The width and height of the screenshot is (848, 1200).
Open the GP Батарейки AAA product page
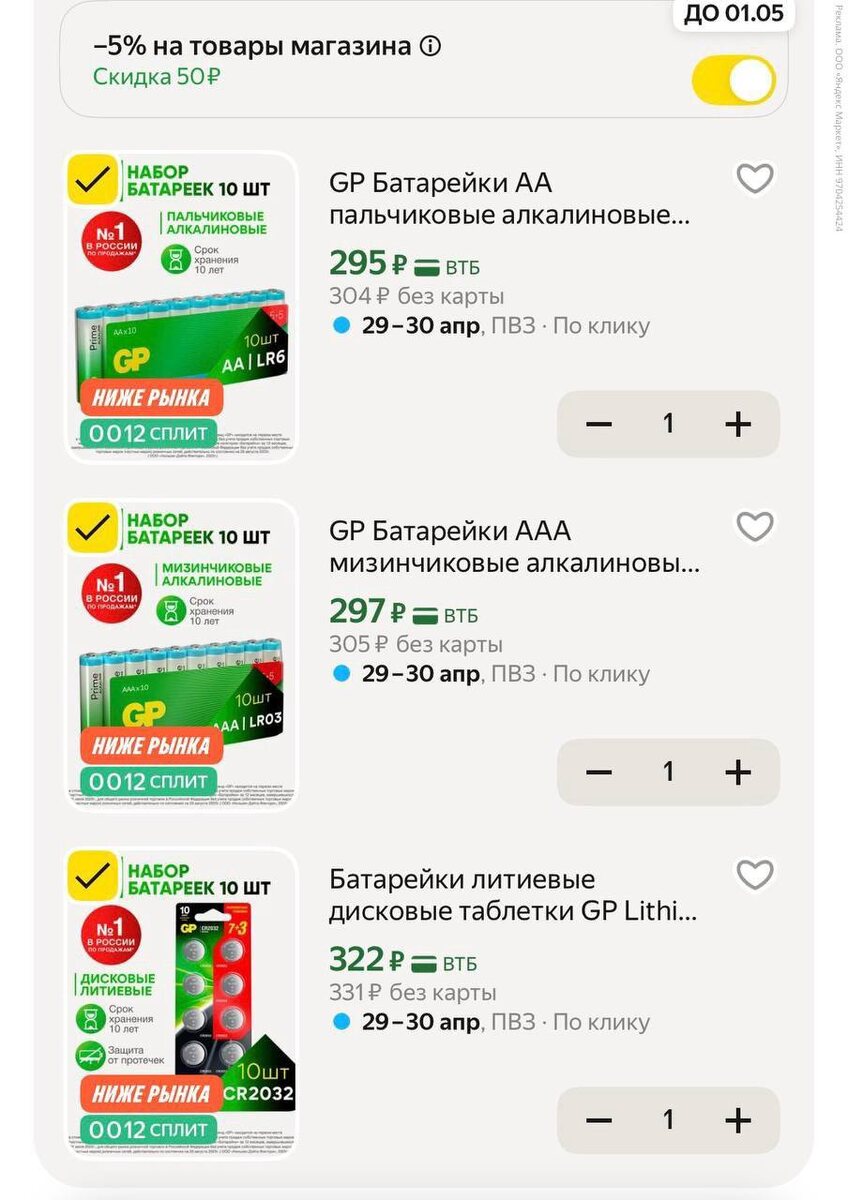(x=514, y=547)
